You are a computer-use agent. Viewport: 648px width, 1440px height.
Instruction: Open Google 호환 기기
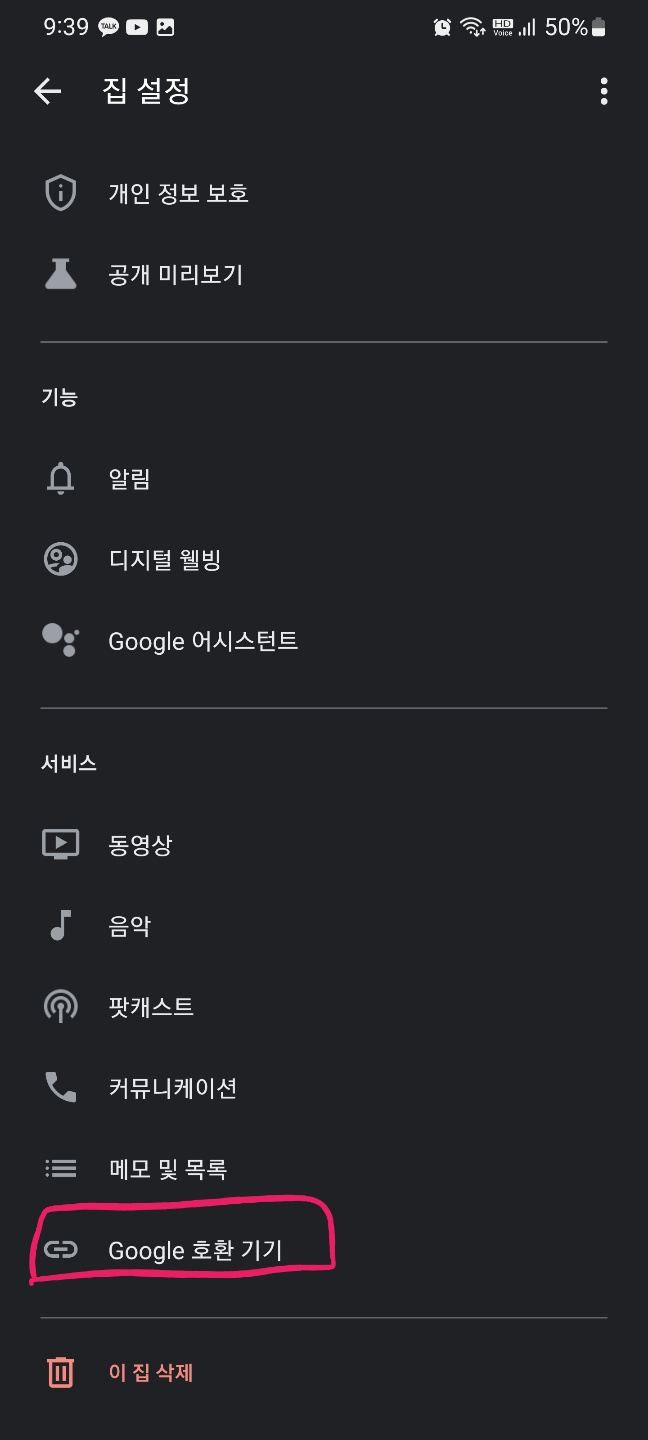(195, 1250)
